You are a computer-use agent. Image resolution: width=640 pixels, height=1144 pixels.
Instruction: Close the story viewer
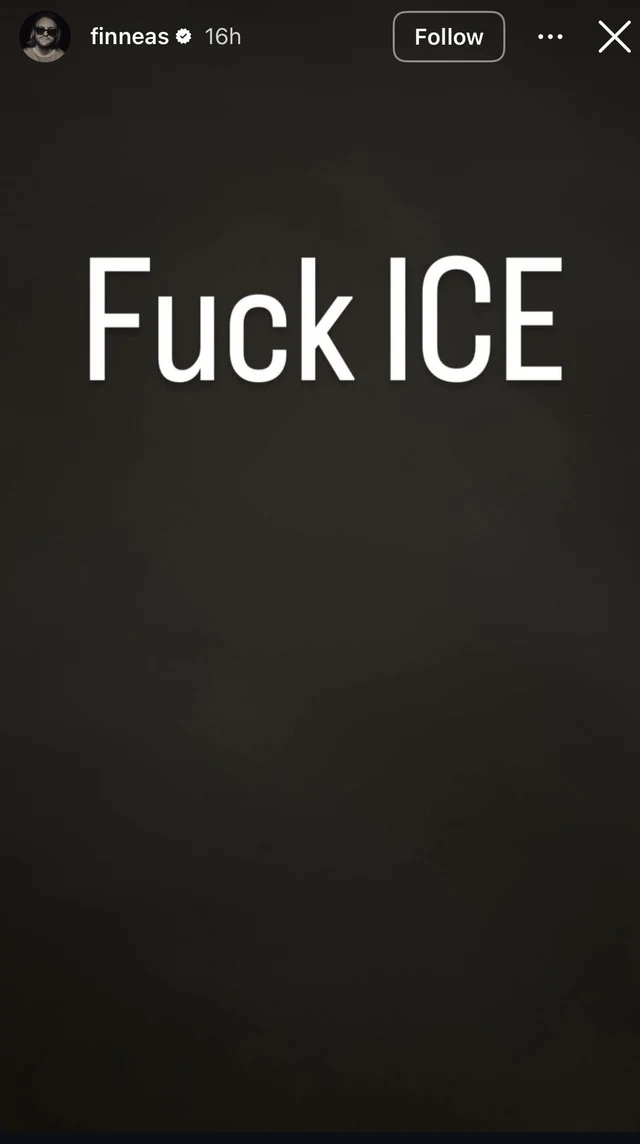(x=614, y=37)
